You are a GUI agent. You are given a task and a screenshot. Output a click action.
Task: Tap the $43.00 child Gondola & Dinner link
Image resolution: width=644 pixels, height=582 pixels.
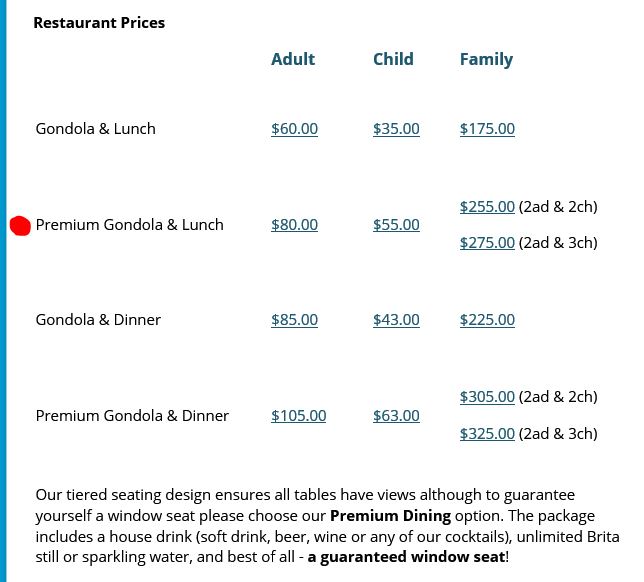click(x=396, y=320)
